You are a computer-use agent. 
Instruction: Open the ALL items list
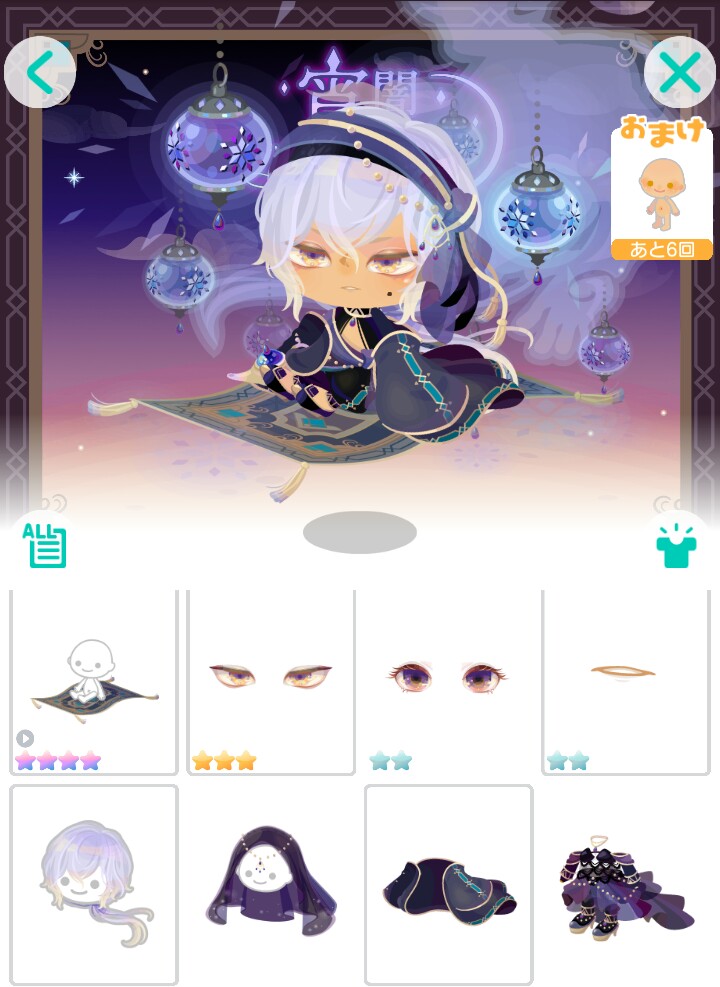point(45,546)
